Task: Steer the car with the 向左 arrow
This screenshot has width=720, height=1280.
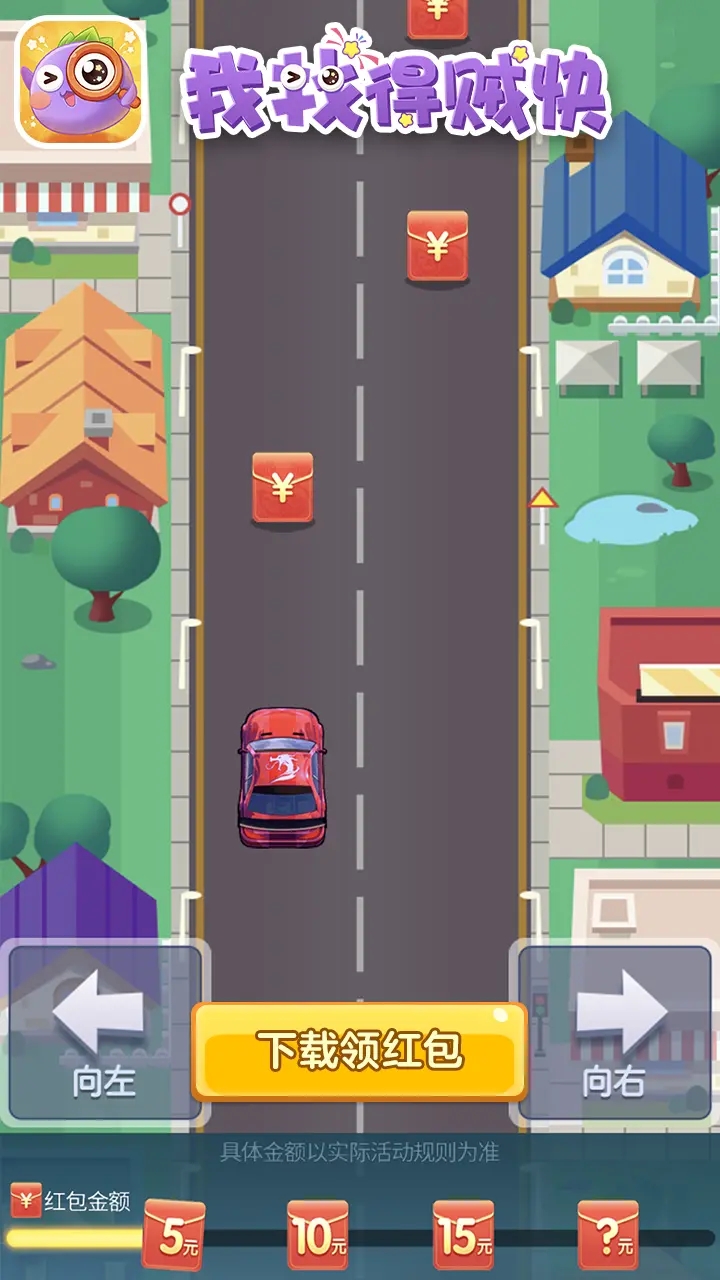Action: point(104,1032)
